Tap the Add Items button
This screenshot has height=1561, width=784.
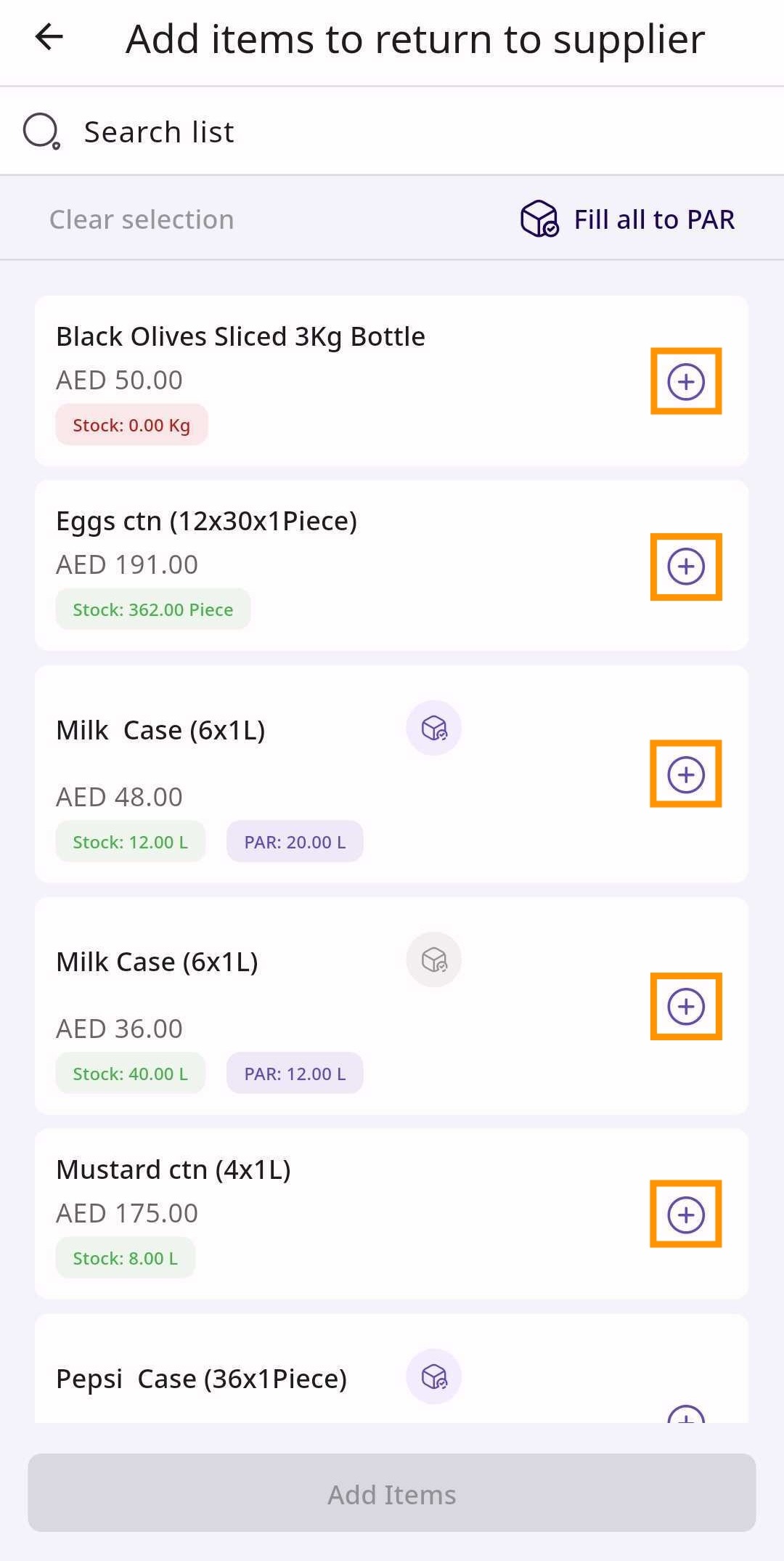392,1494
